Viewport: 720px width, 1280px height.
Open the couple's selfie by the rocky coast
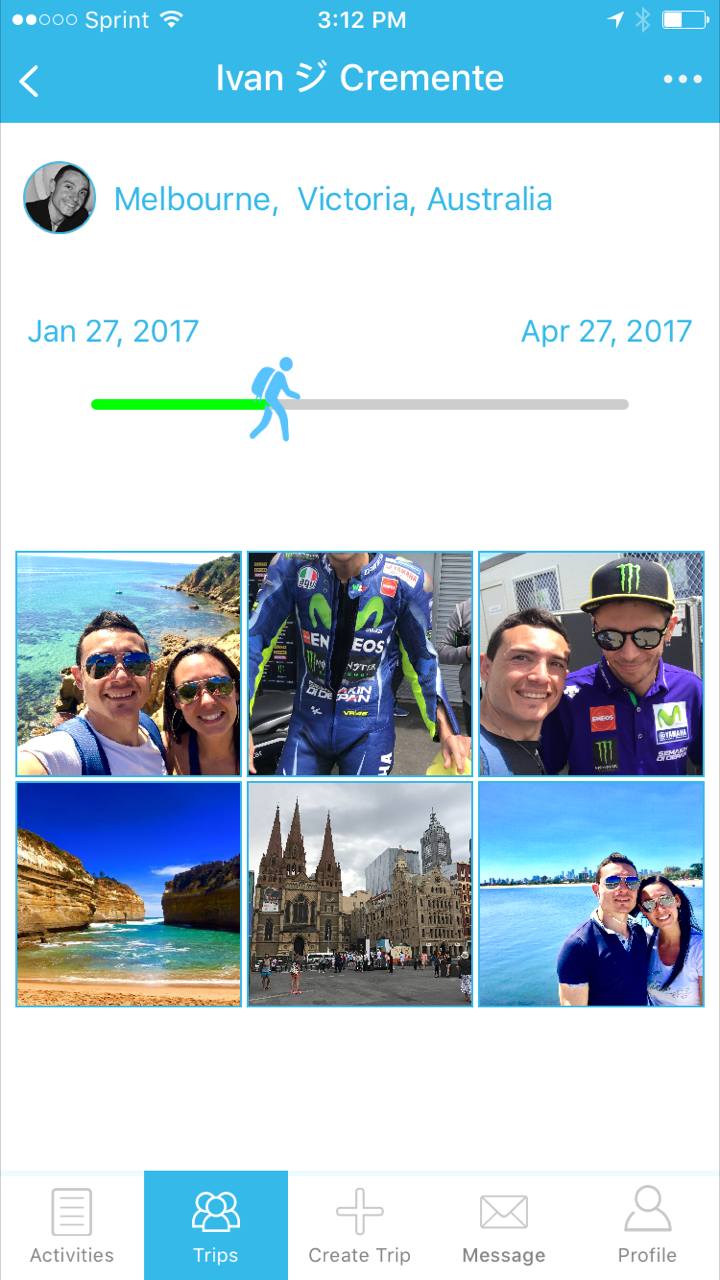click(129, 664)
